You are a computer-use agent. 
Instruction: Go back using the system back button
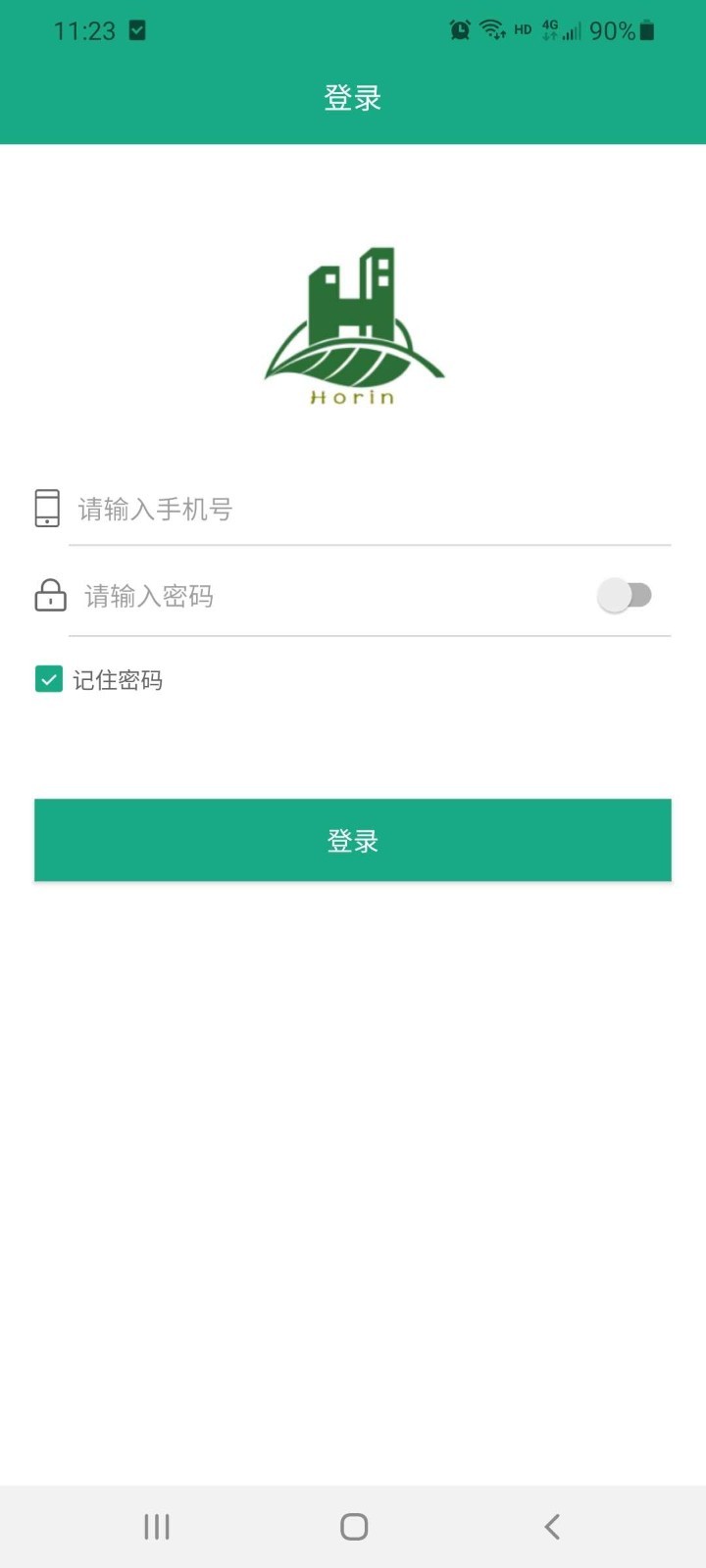(x=552, y=1526)
